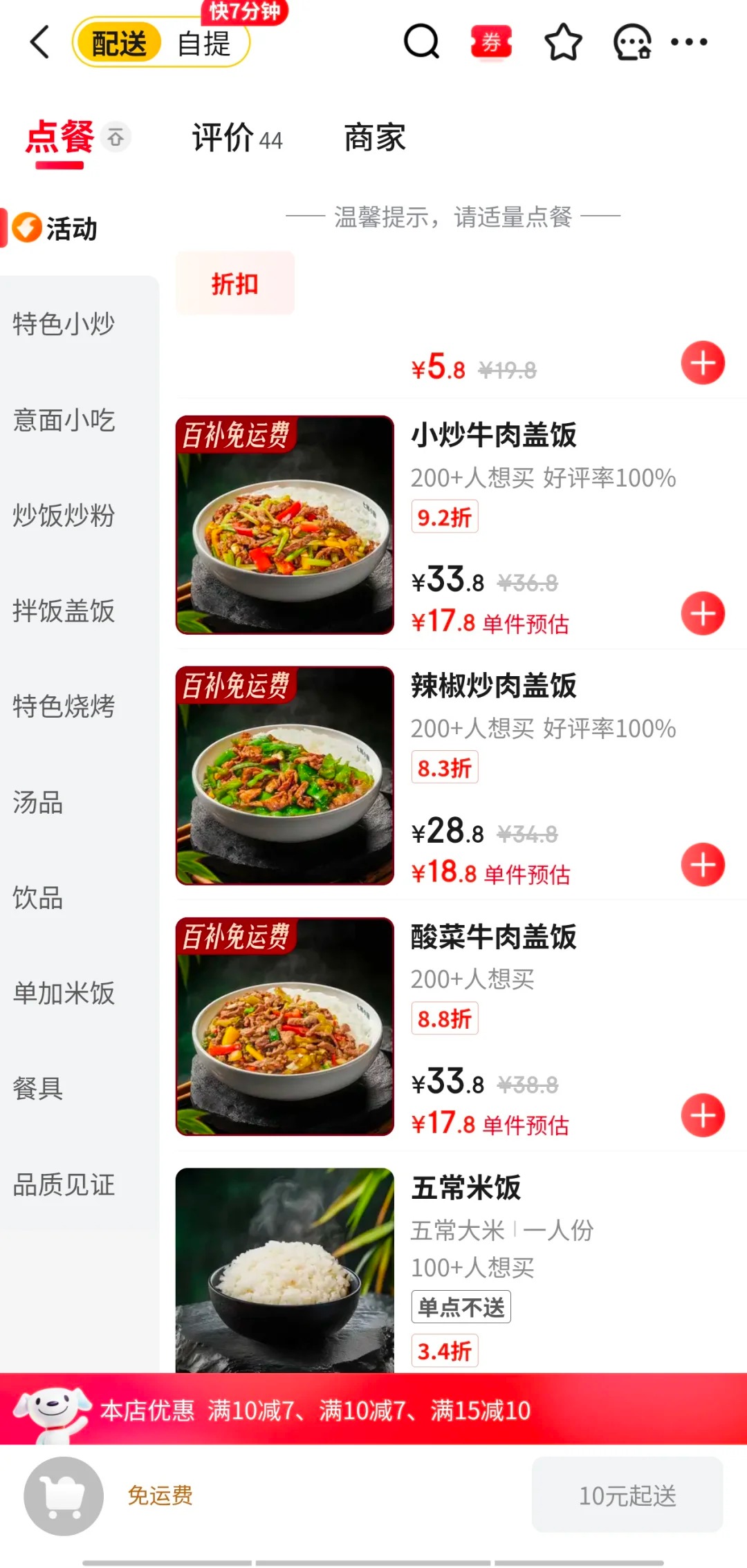Go back using the back arrow
The width and height of the screenshot is (747, 1568).
(x=39, y=43)
